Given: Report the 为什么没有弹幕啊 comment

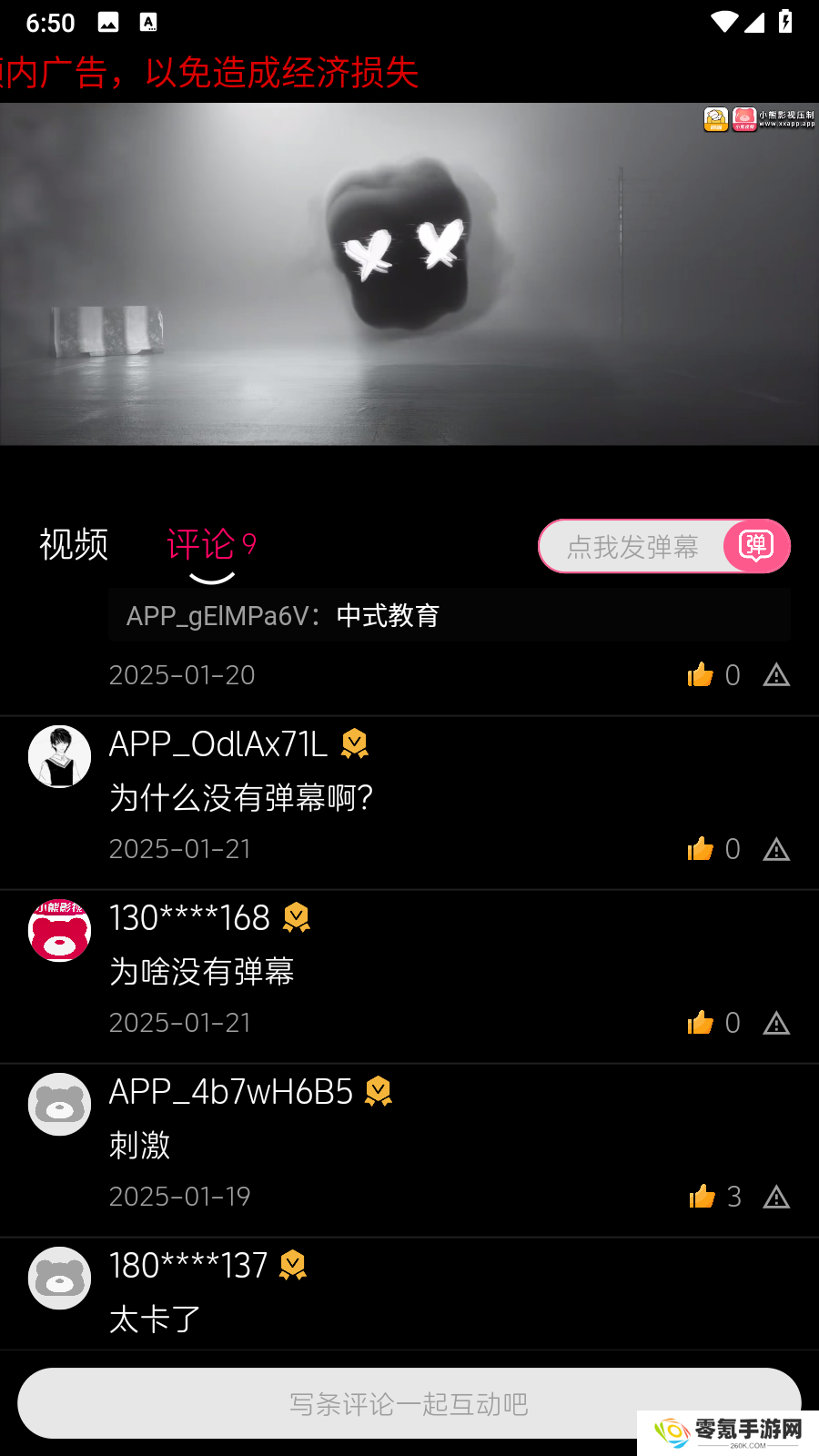Looking at the screenshot, I should [x=776, y=850].
